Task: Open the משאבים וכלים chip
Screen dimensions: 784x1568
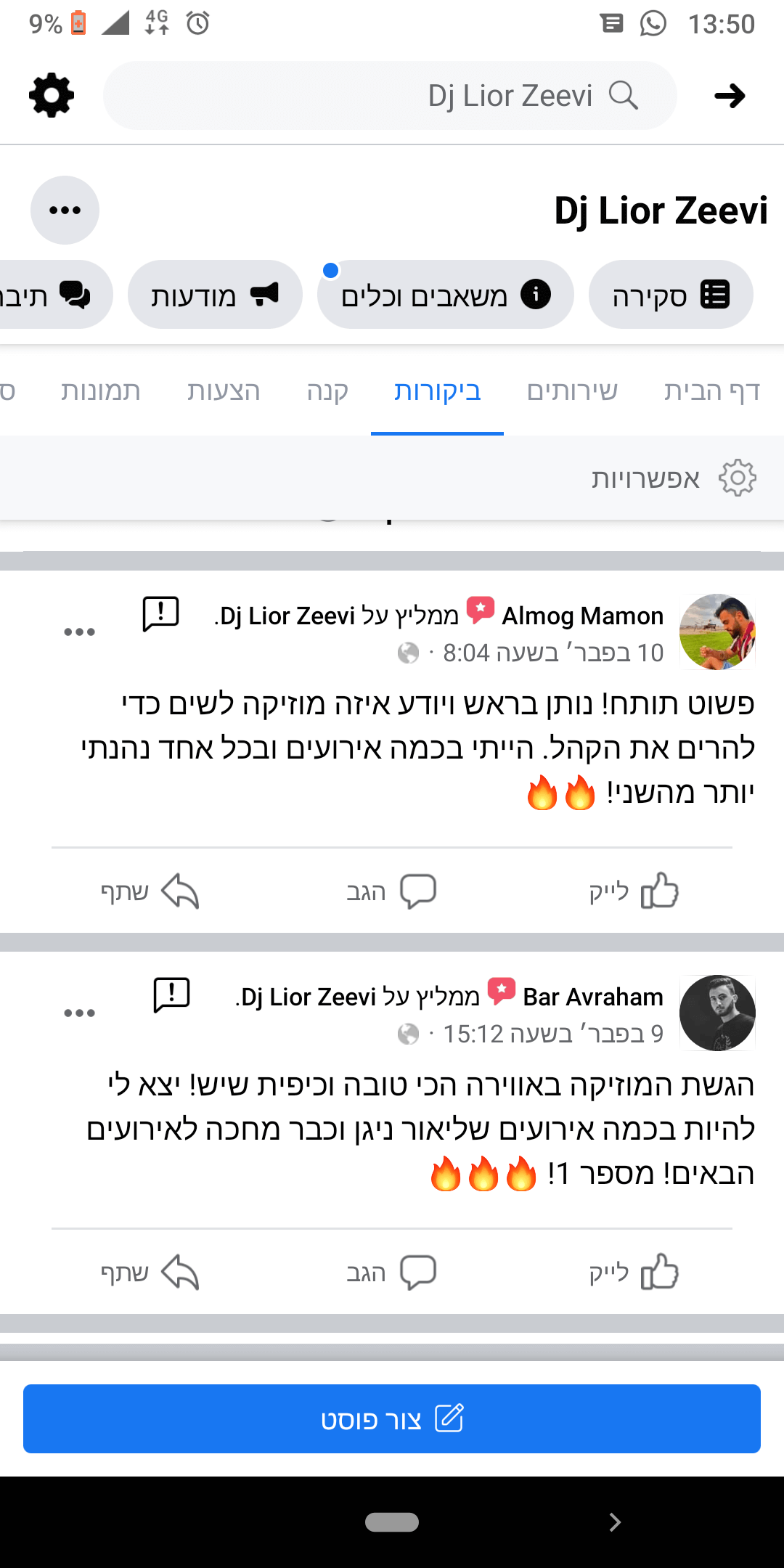Action: pos(445,295)
